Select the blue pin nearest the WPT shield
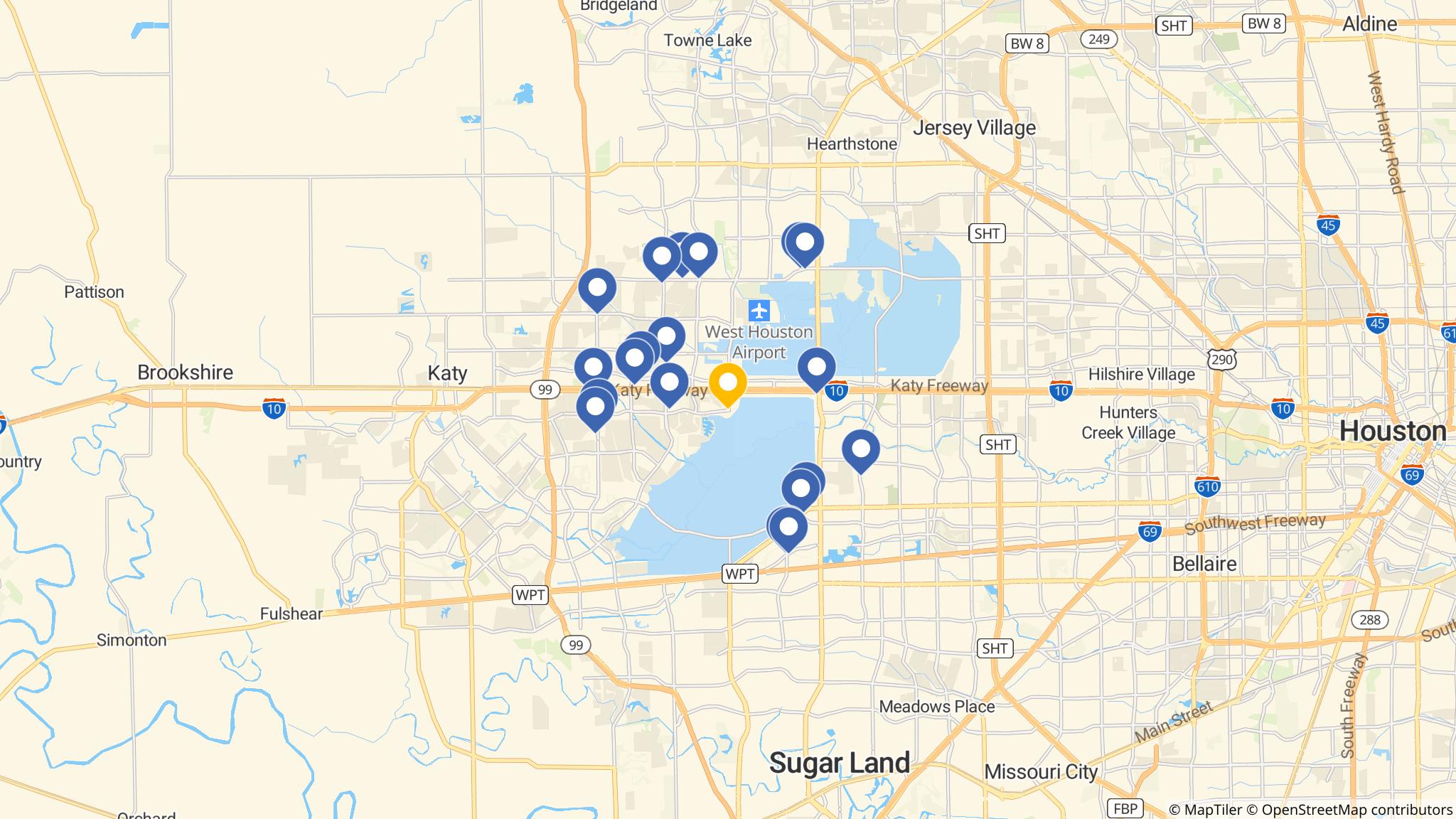1456x819 pixels. tap(788, 528)
